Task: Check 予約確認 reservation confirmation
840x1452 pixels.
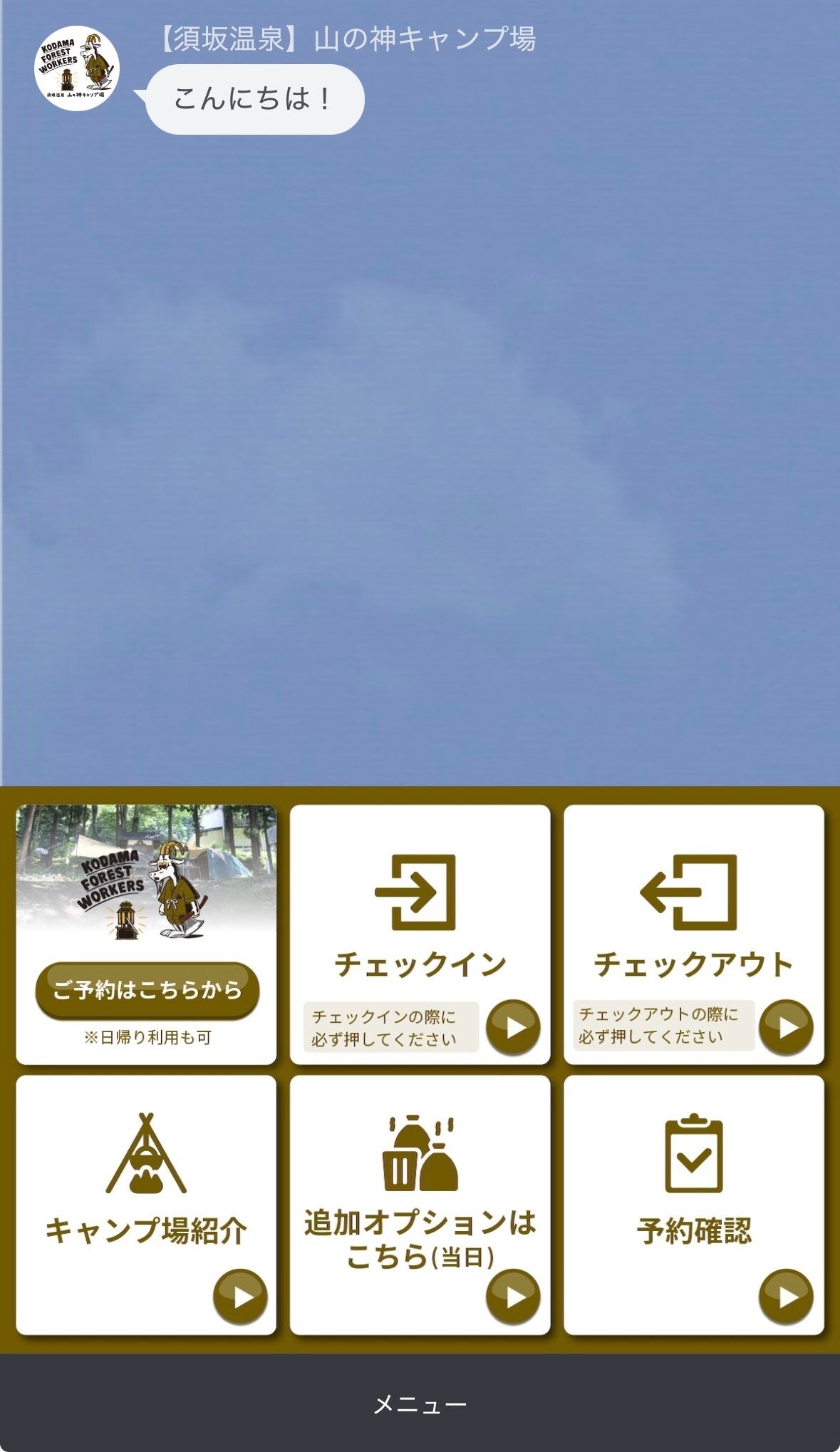Action: [693, 1205]
